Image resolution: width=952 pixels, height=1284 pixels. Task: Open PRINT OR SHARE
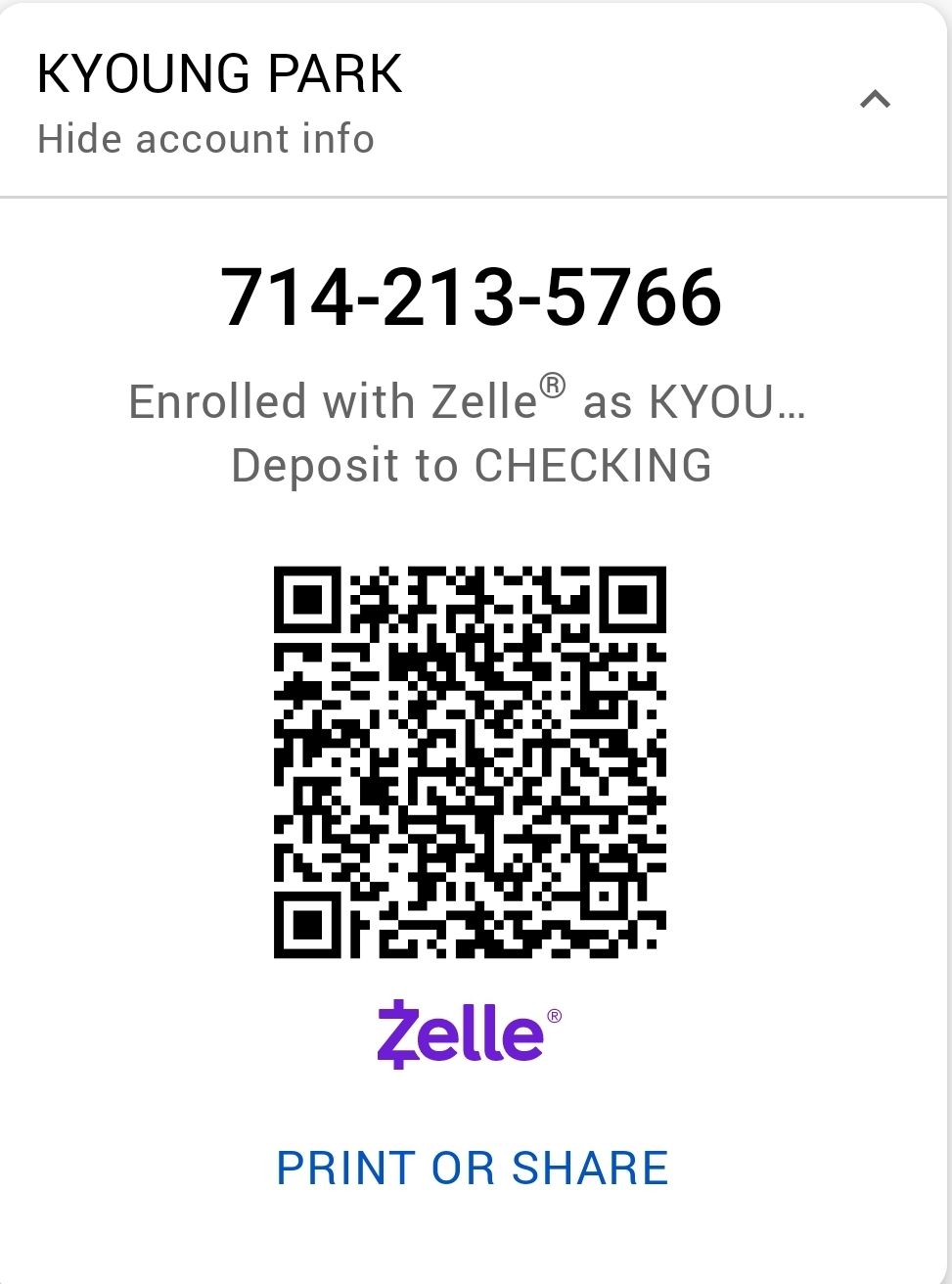473,1168
